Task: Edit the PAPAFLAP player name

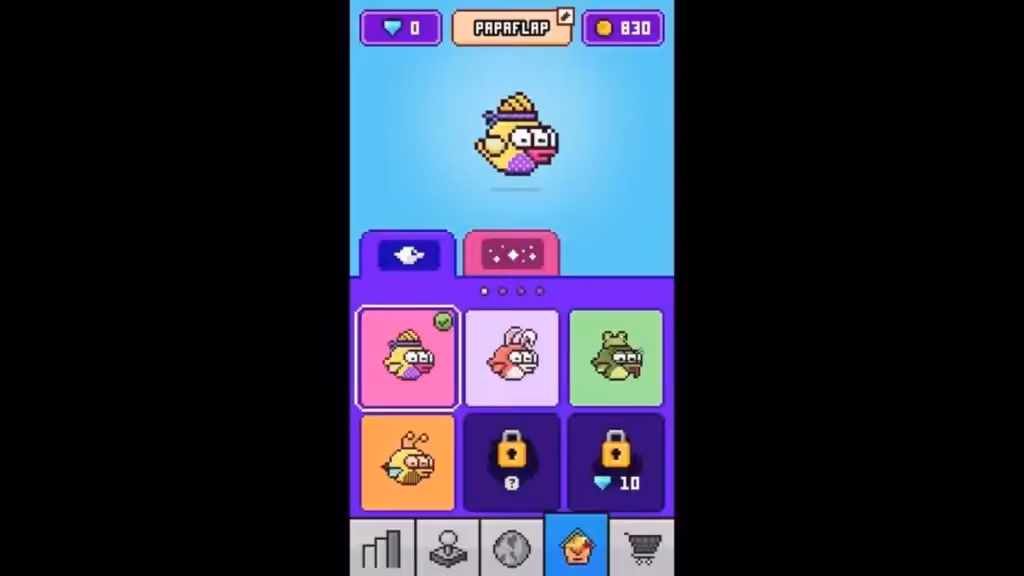Action: (512, 27)
